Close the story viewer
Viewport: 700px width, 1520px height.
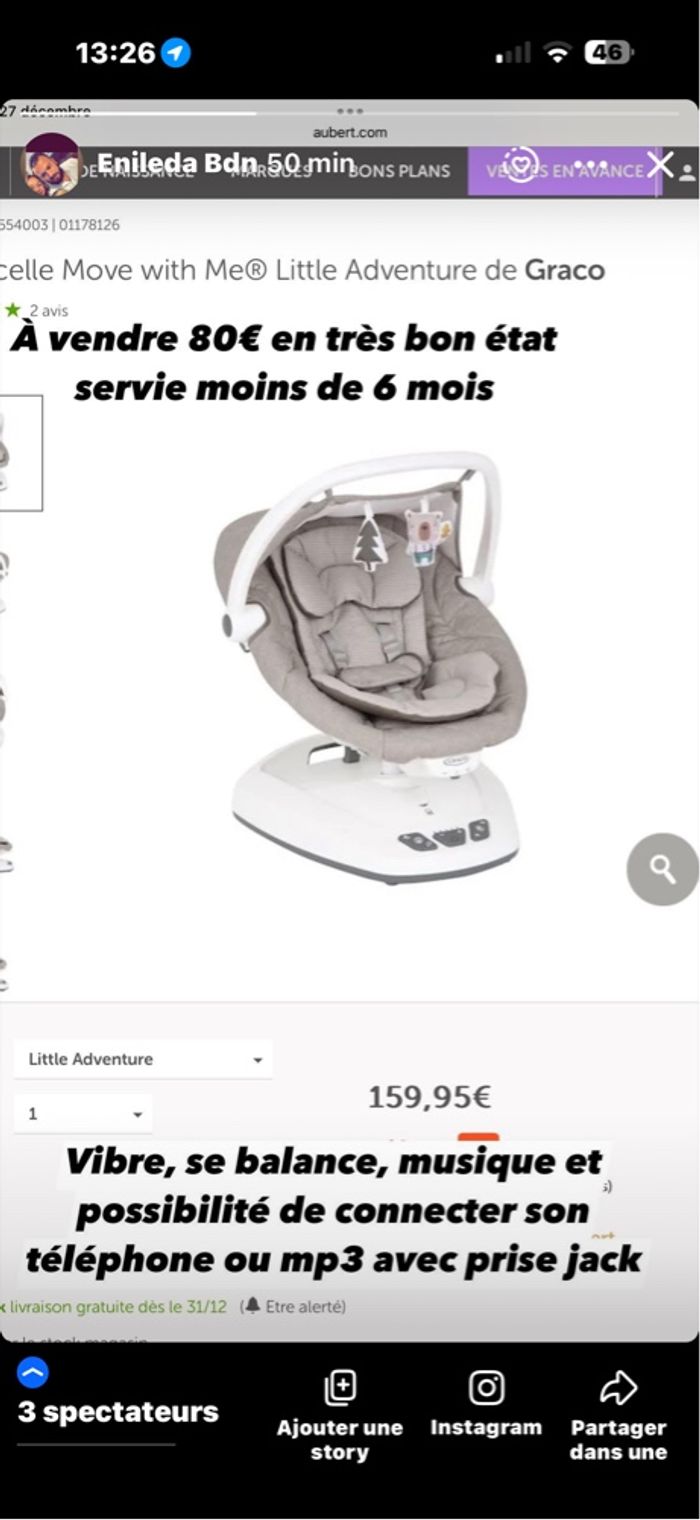point(660,165)
